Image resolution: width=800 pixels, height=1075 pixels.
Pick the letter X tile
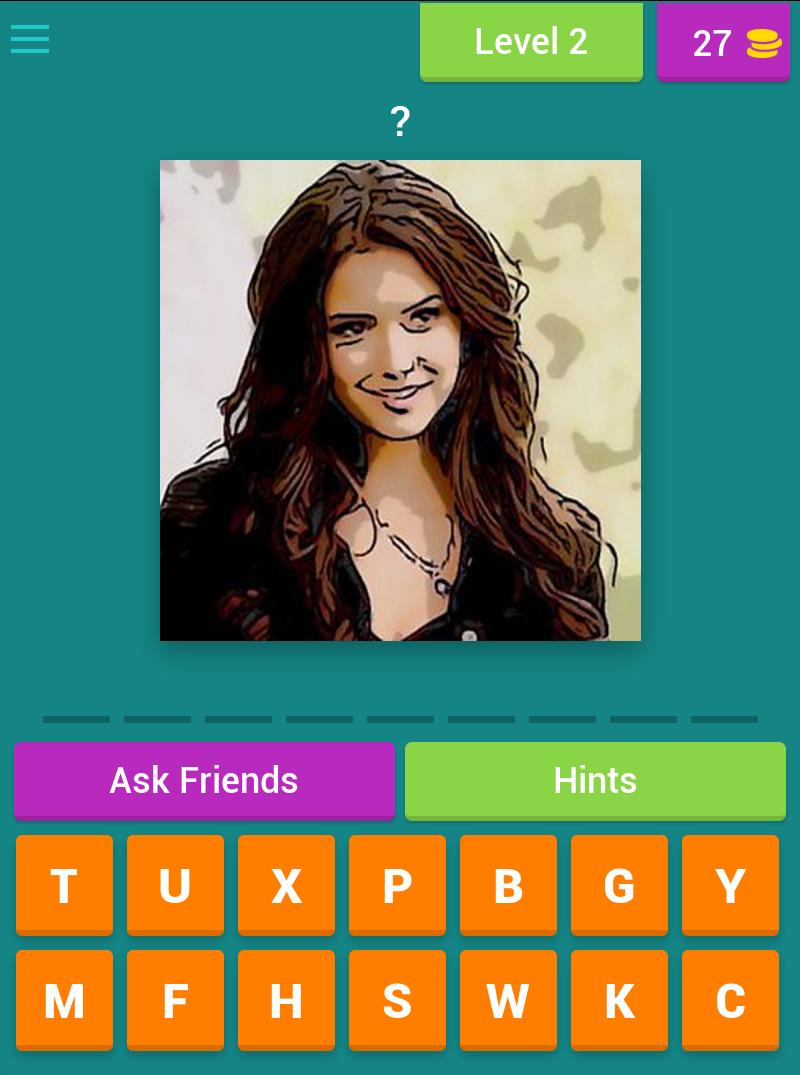(x=286, y=885)
